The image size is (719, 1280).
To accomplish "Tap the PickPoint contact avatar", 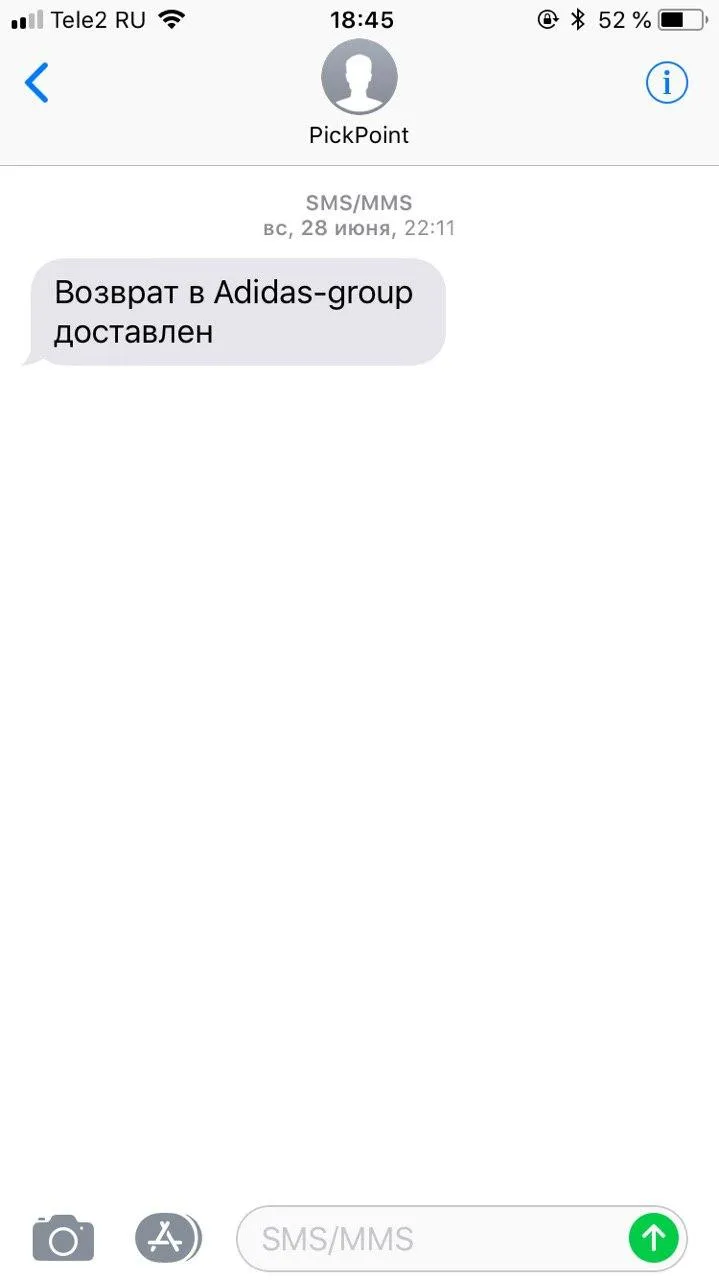I will tap(359, 77).
